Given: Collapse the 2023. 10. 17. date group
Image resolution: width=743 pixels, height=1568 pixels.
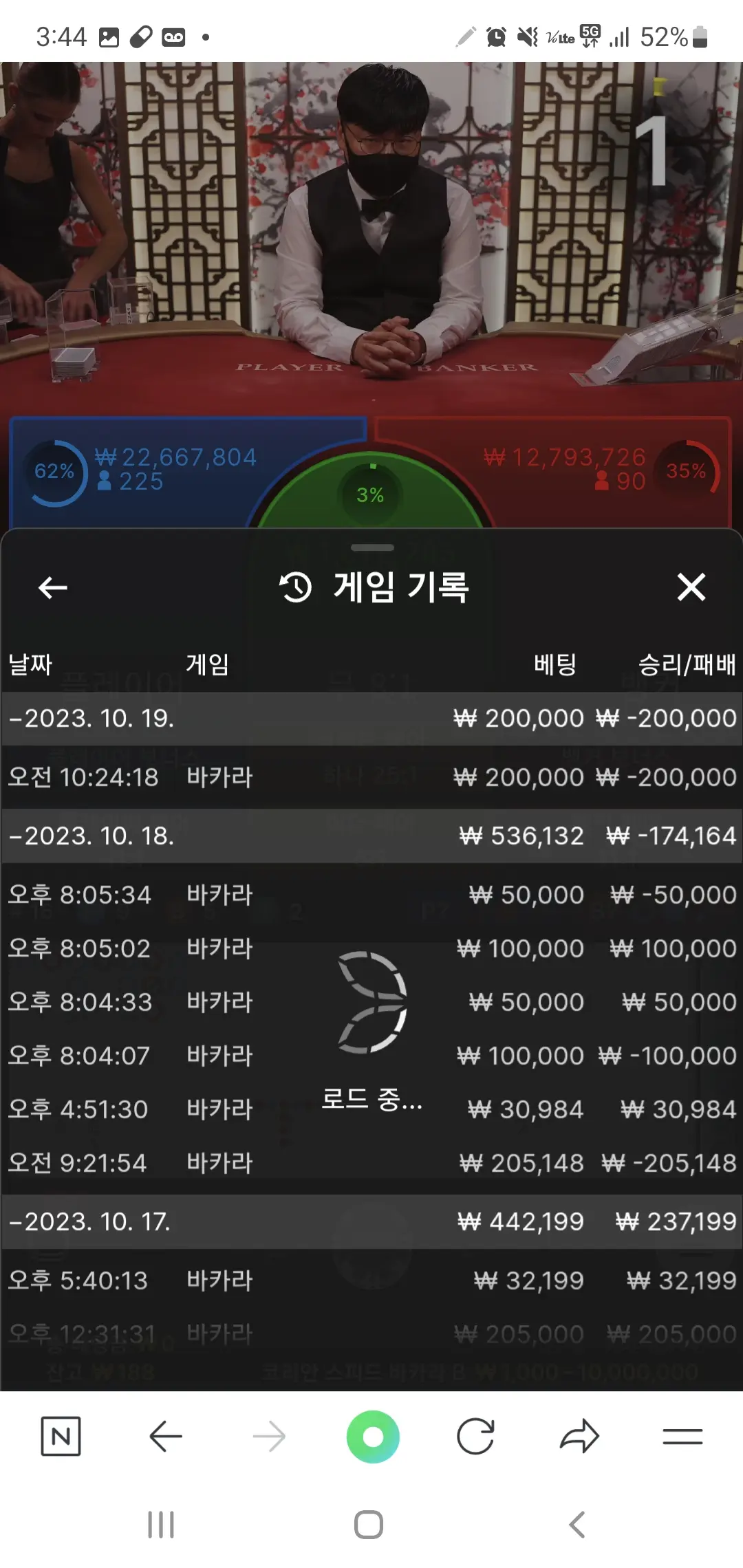Looking at the screenshot, I should point(371,1222).
